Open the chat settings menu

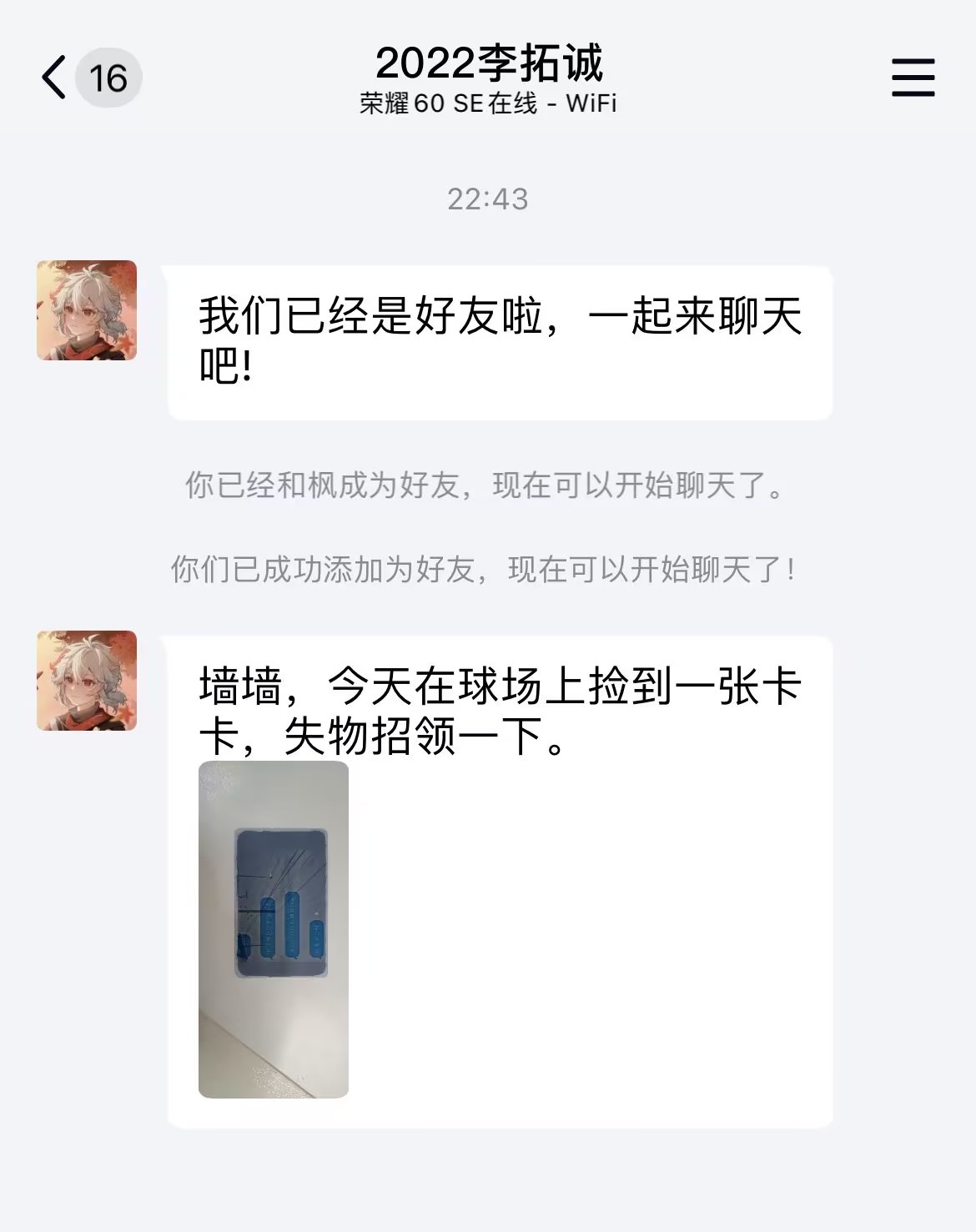(913, 78)
